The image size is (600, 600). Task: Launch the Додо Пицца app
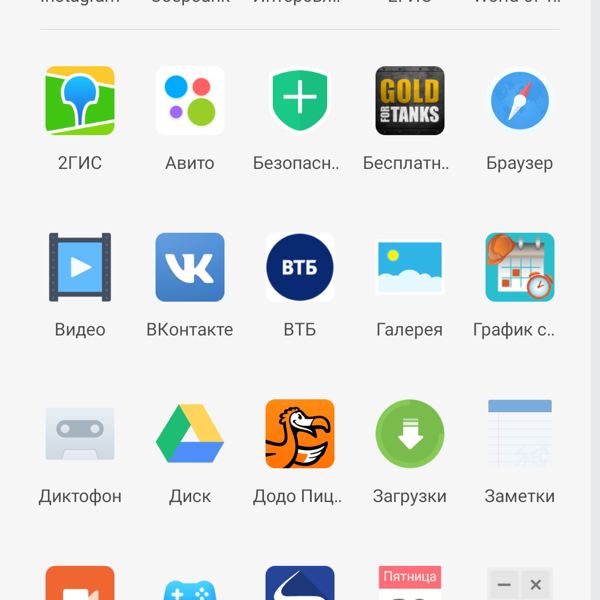[x=300, y=434]
